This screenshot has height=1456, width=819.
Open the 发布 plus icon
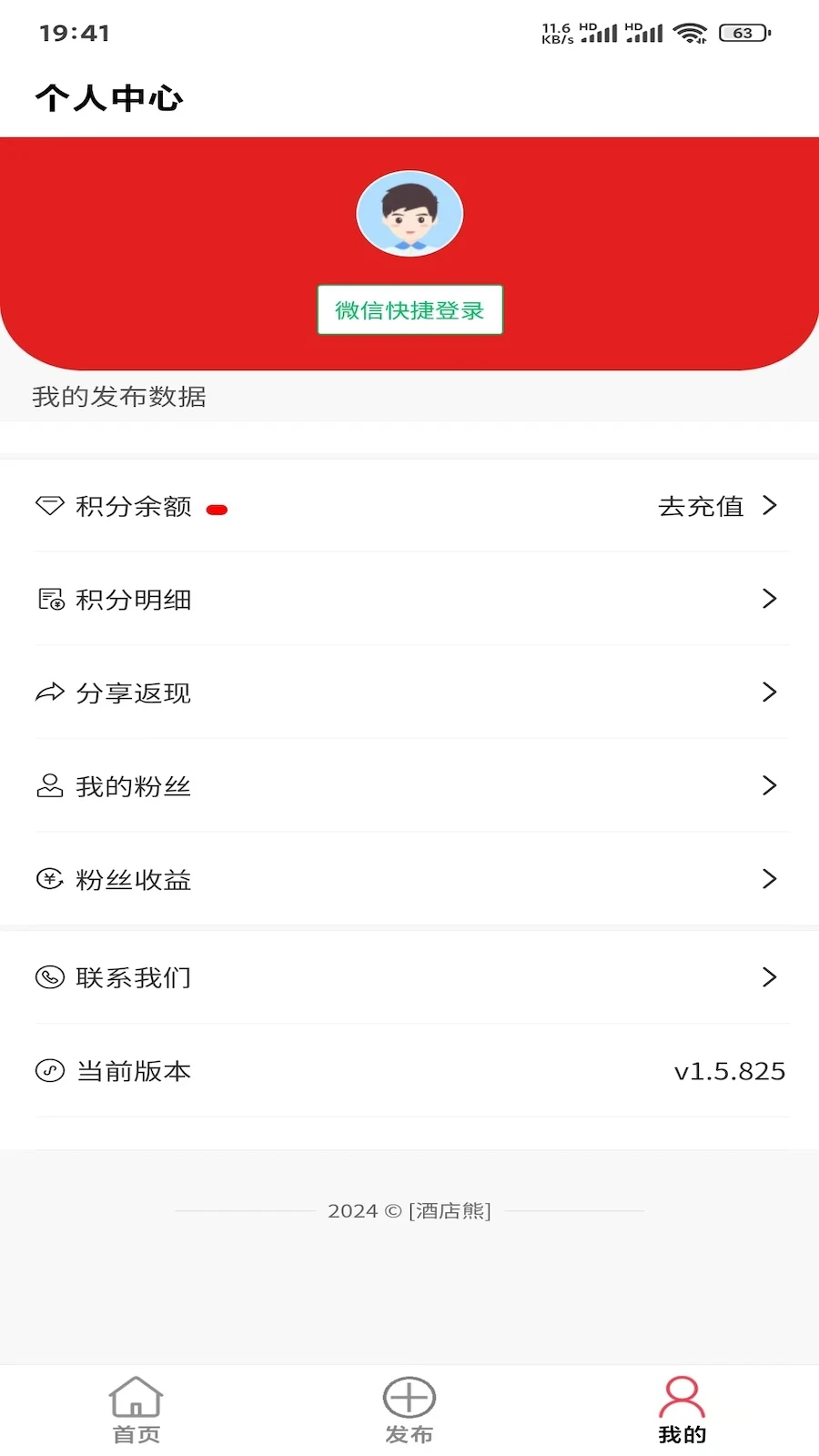[409, 1397]
